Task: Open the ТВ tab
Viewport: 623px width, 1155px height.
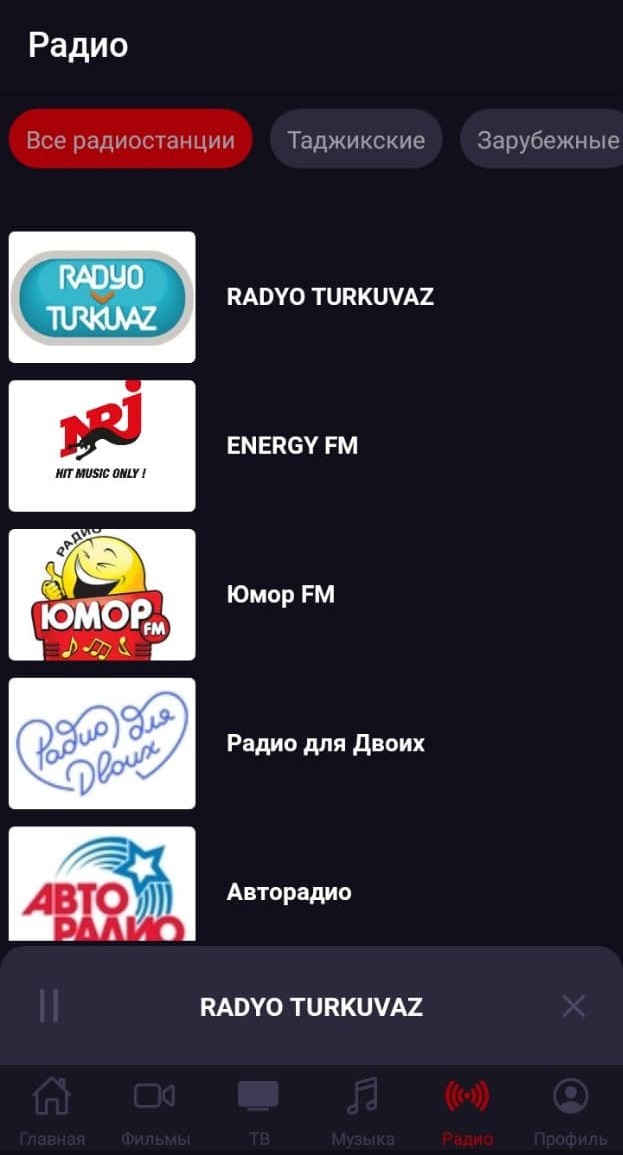Action: (259, 1110)
